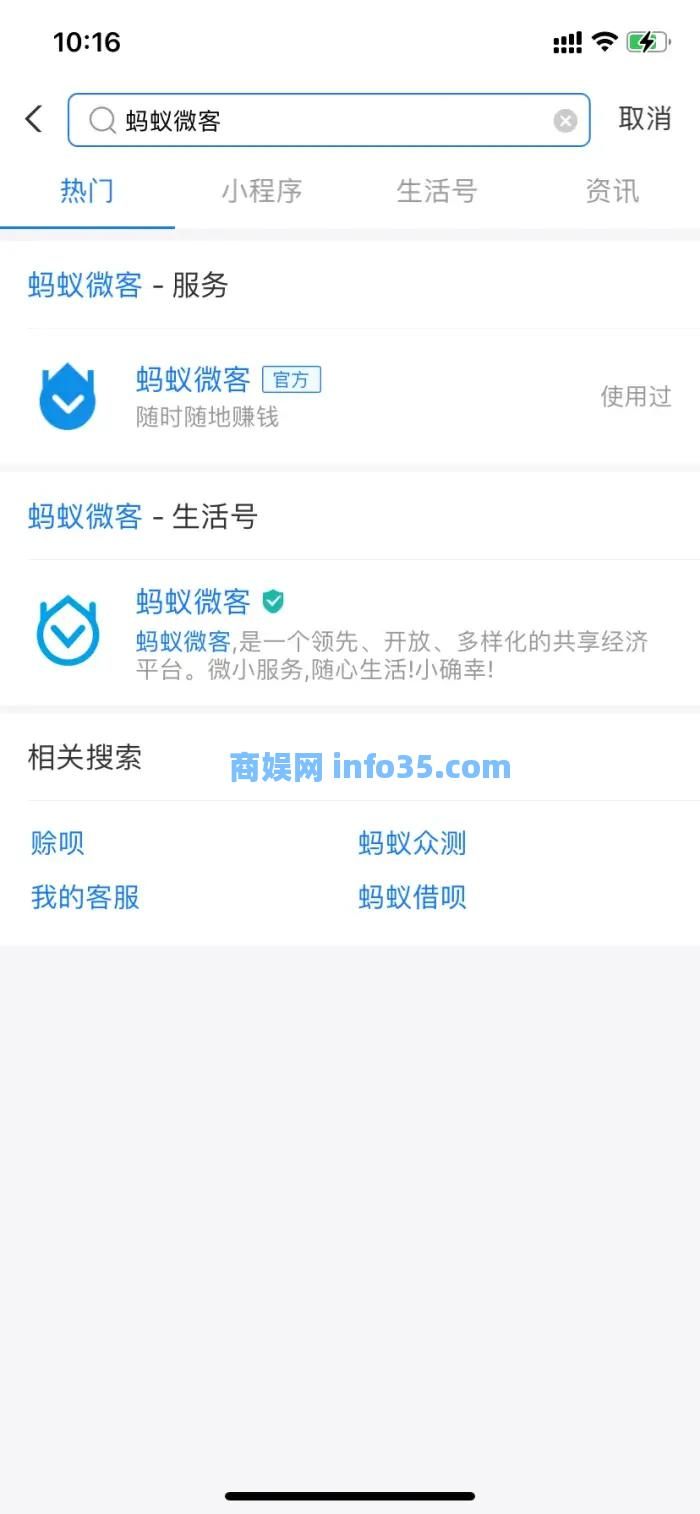This screenshot has height=1514, width=700.
Task: Switch to the 生活号 tab
Action: [437, 191]
